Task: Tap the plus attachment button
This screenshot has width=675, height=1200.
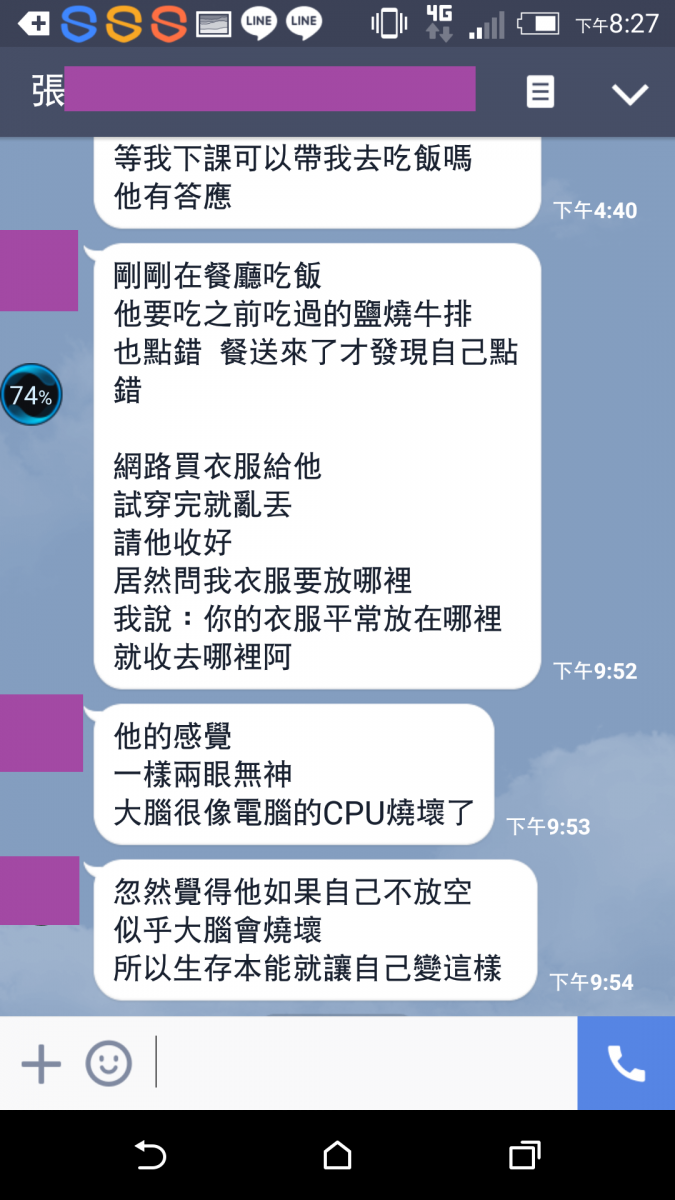Action: [x=41, y=1064]
